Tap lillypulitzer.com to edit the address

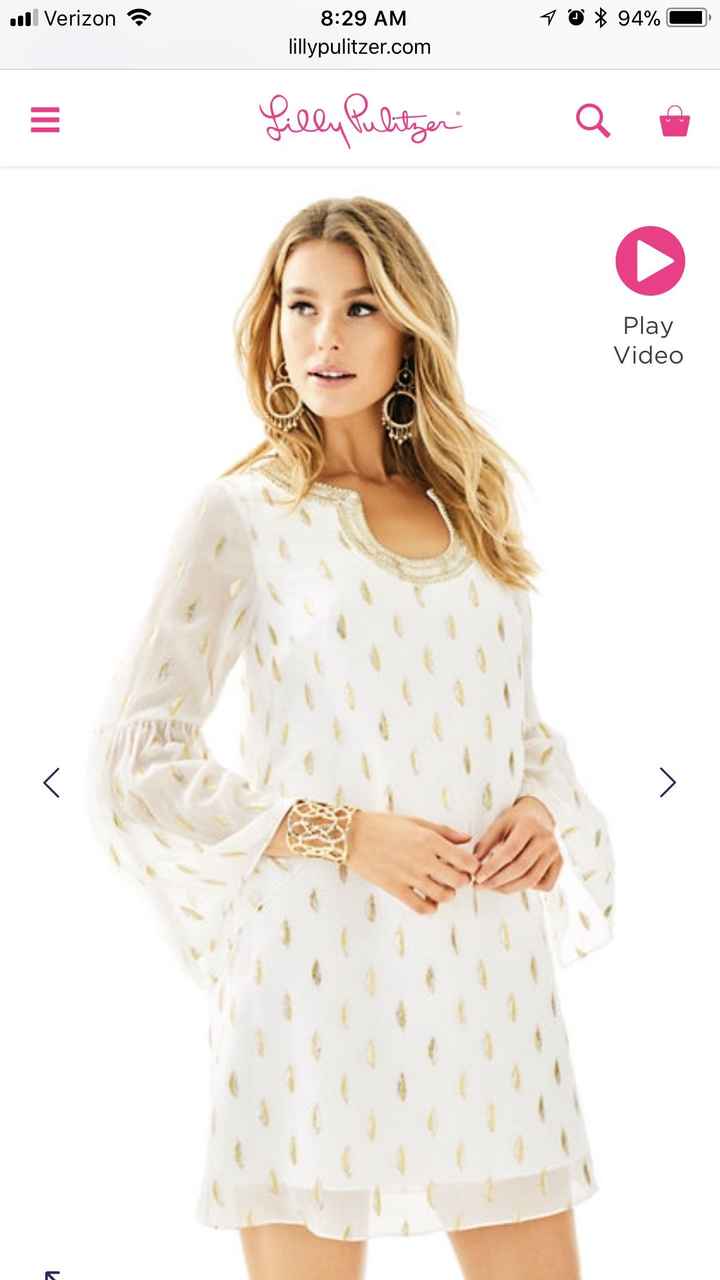(x=360, y=46)
